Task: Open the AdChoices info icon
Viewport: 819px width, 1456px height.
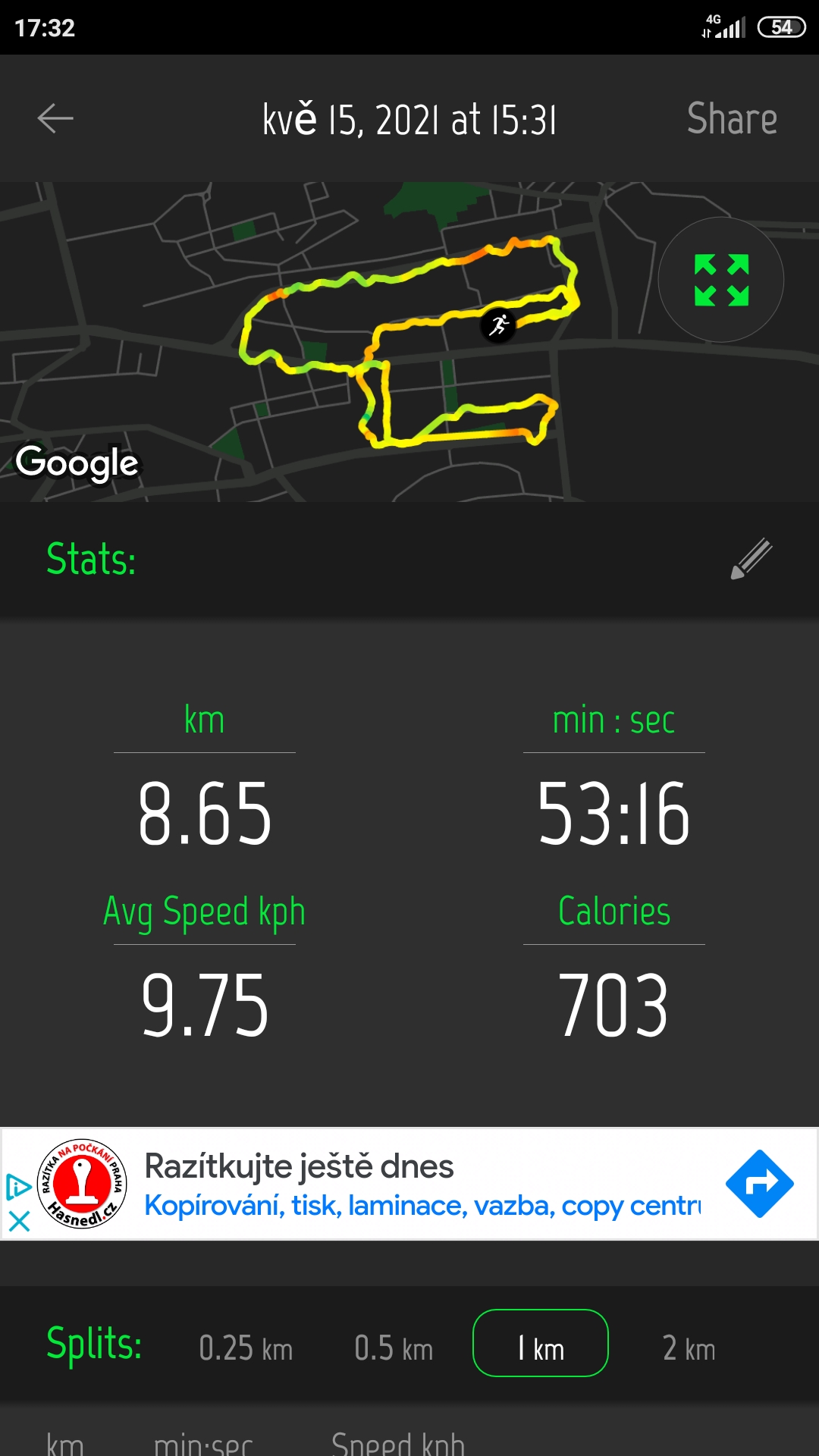Action: [x=18, y=1187]
